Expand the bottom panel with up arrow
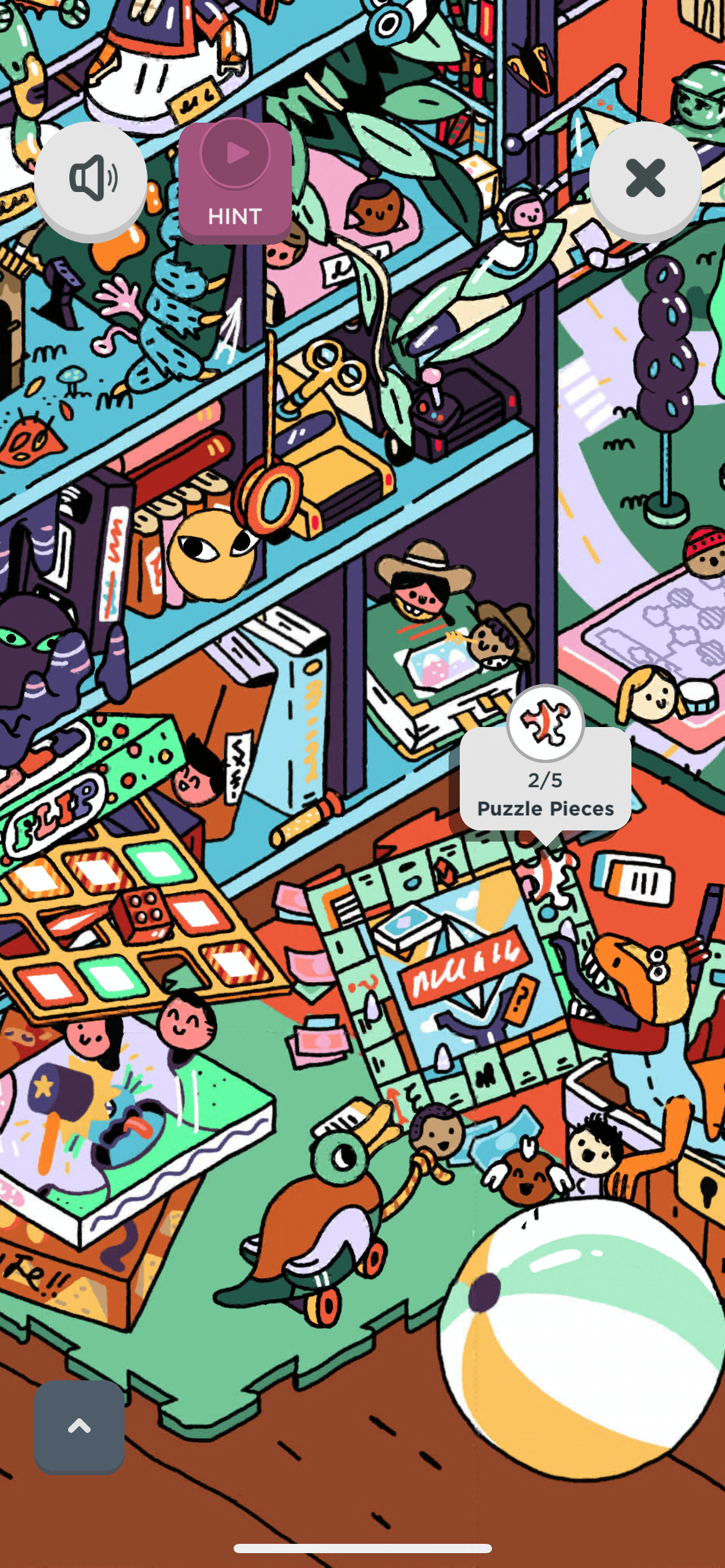 [79, 1426]
